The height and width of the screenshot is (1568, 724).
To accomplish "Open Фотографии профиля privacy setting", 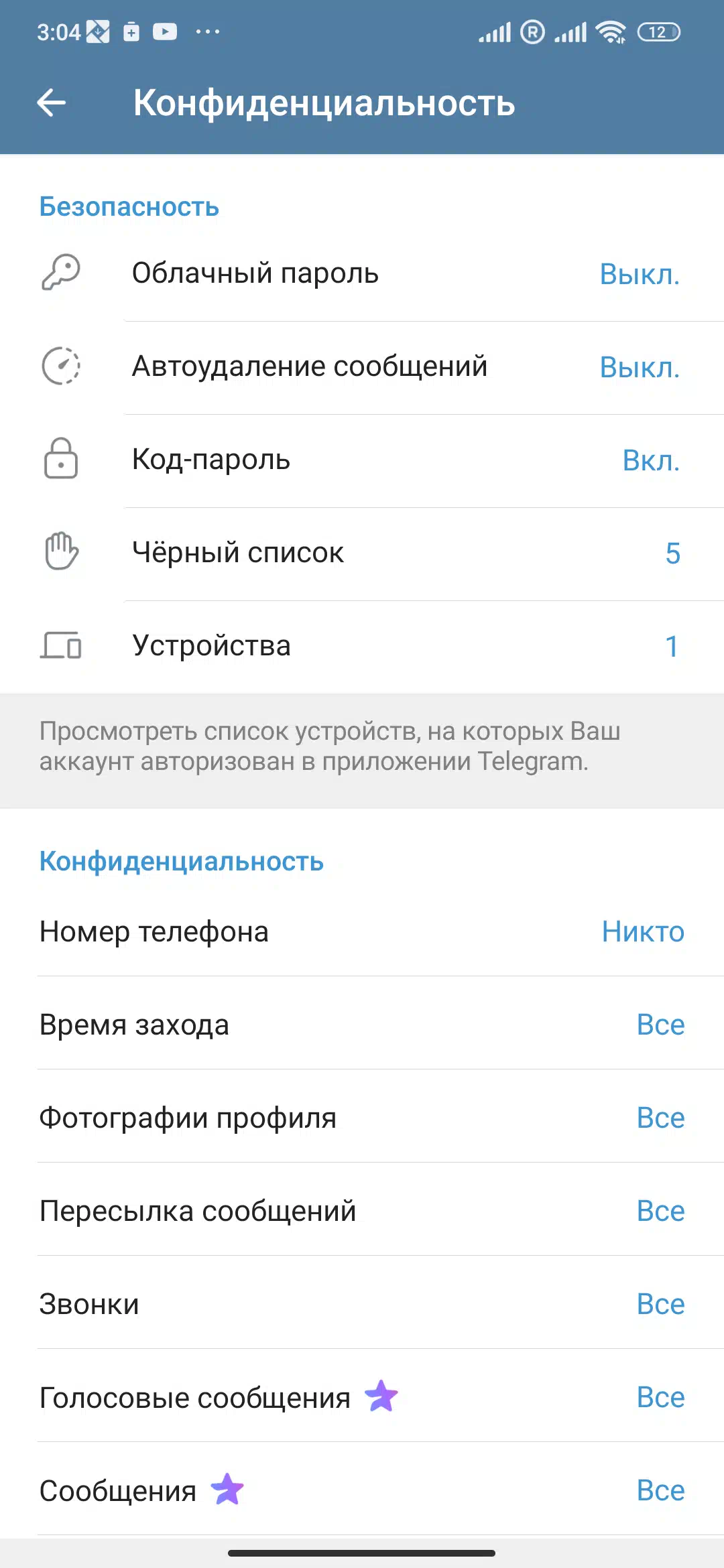I will coord(362,1118).
